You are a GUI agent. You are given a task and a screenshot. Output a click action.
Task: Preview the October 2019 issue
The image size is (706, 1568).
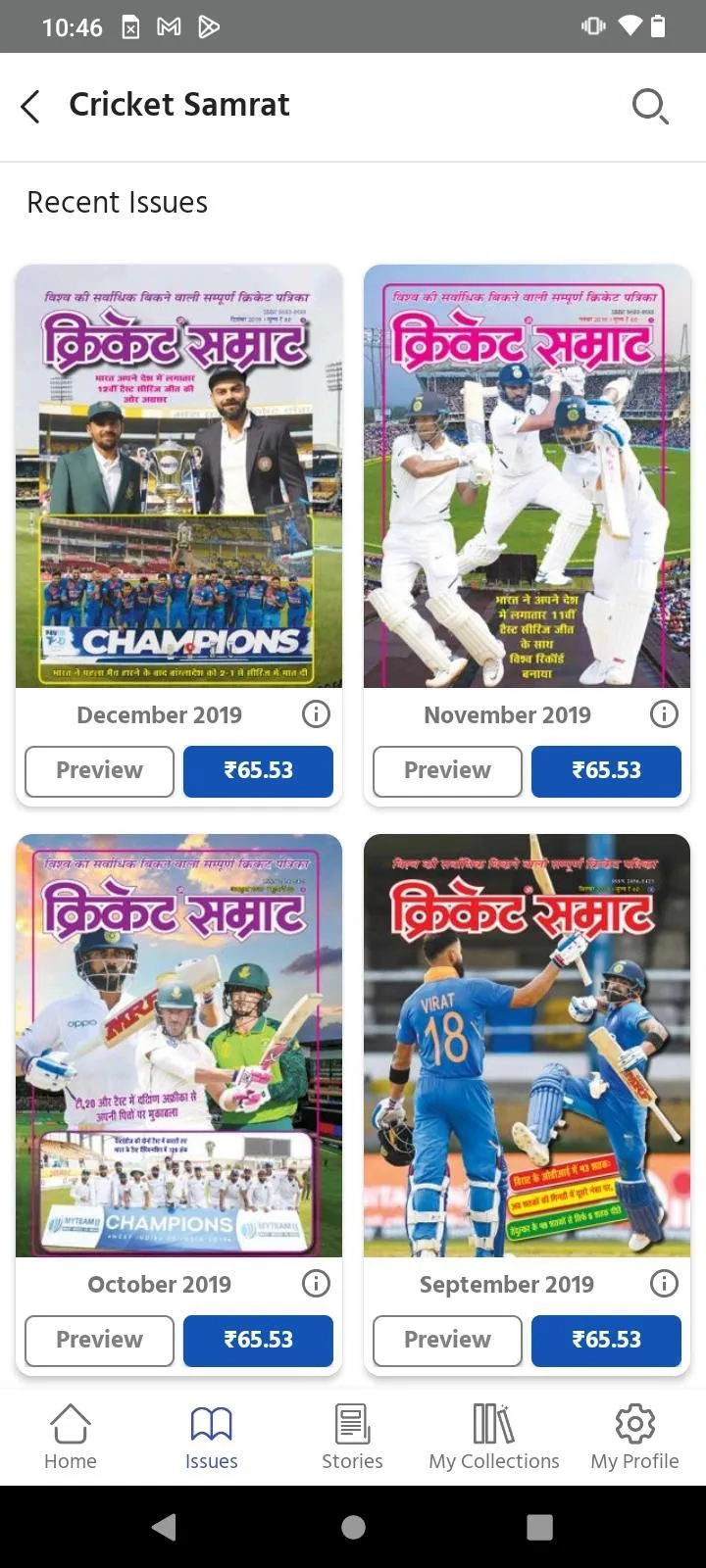(x=99, y=1340)
